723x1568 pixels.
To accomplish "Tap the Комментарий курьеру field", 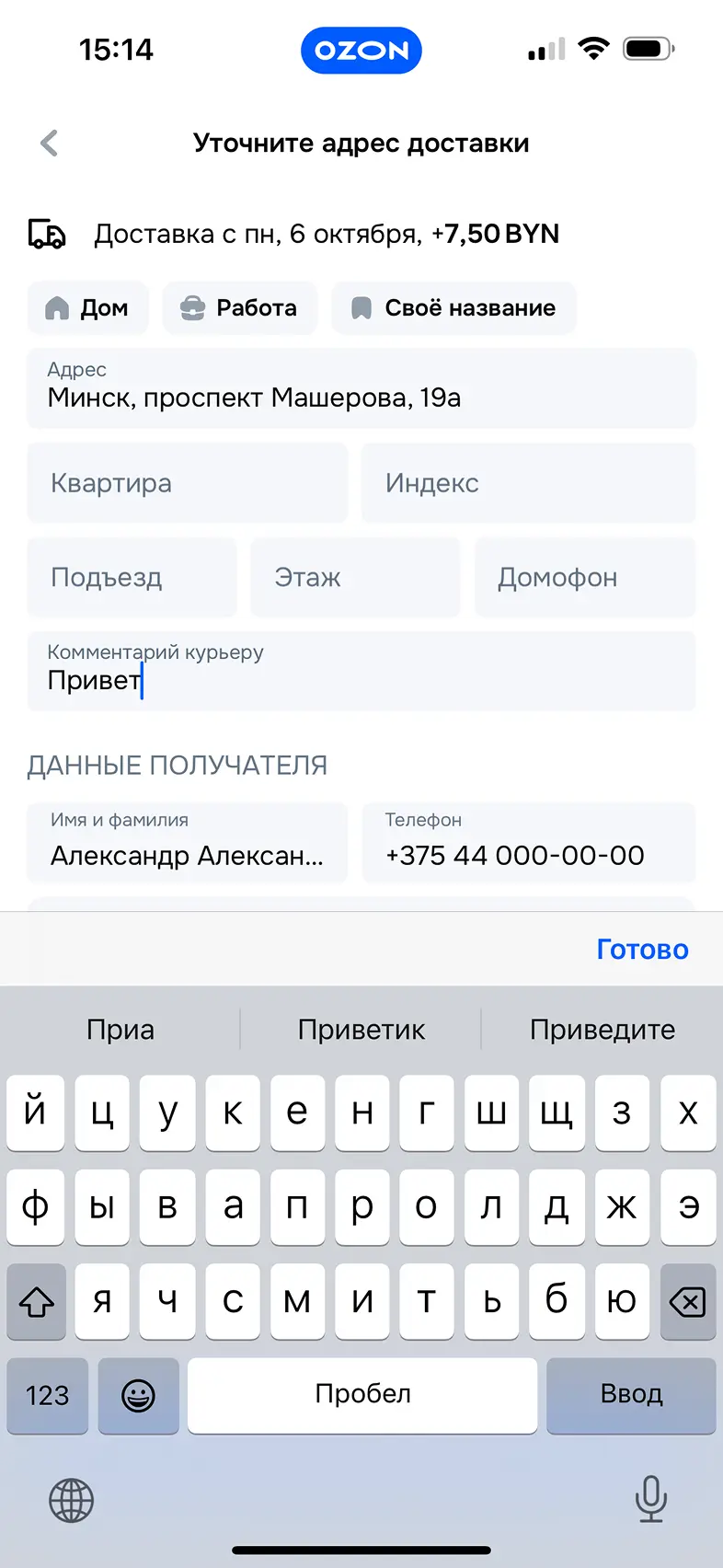I will pos(361,672).
